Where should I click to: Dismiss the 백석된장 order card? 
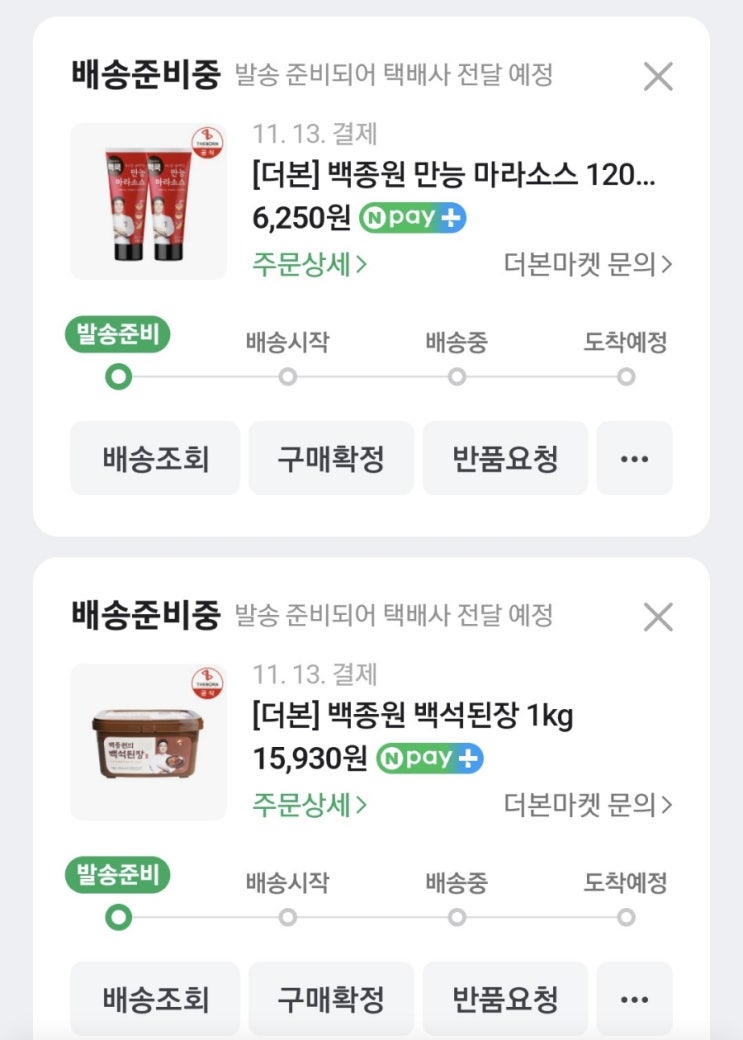click(x=658, y=617)
